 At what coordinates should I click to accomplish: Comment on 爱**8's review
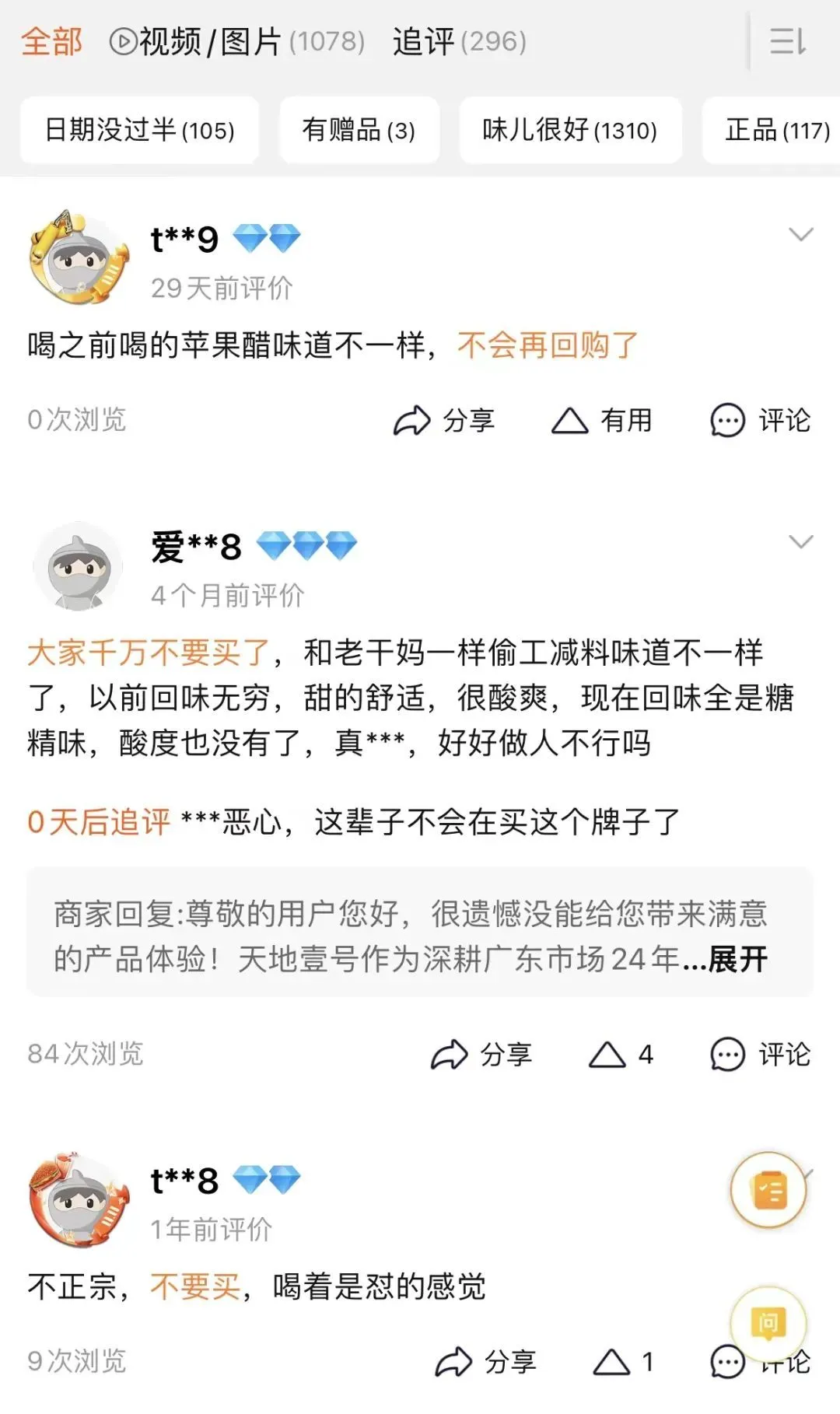point(760,1055)
